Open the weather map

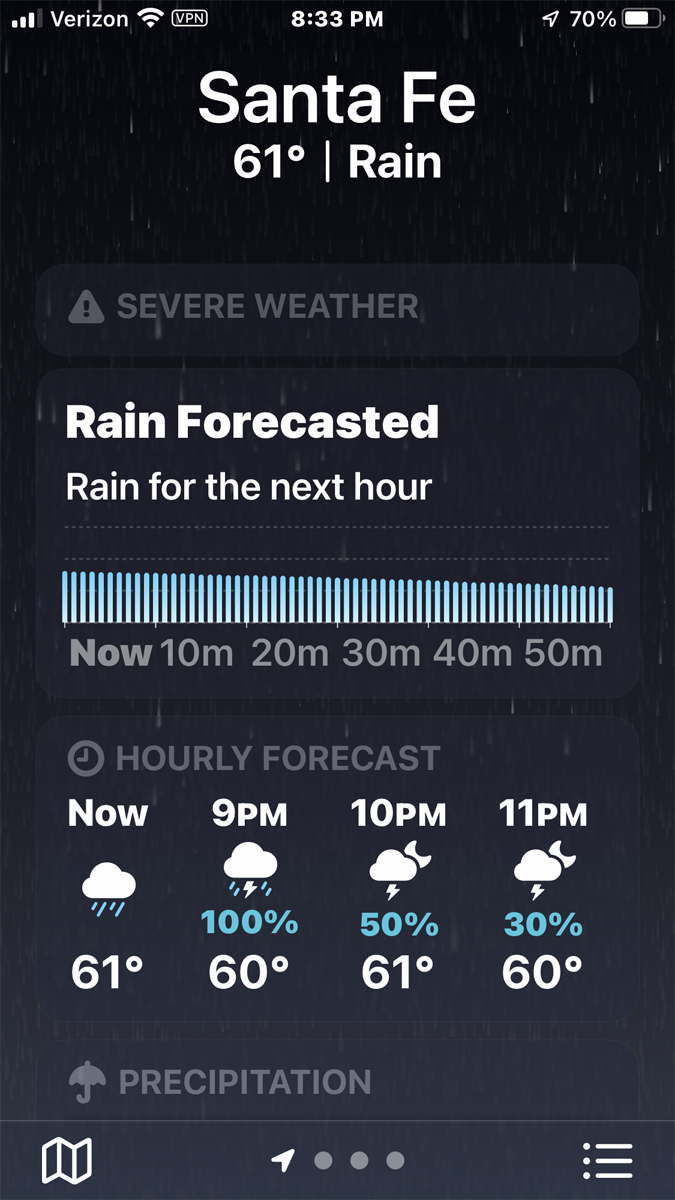coord(67,1160)
